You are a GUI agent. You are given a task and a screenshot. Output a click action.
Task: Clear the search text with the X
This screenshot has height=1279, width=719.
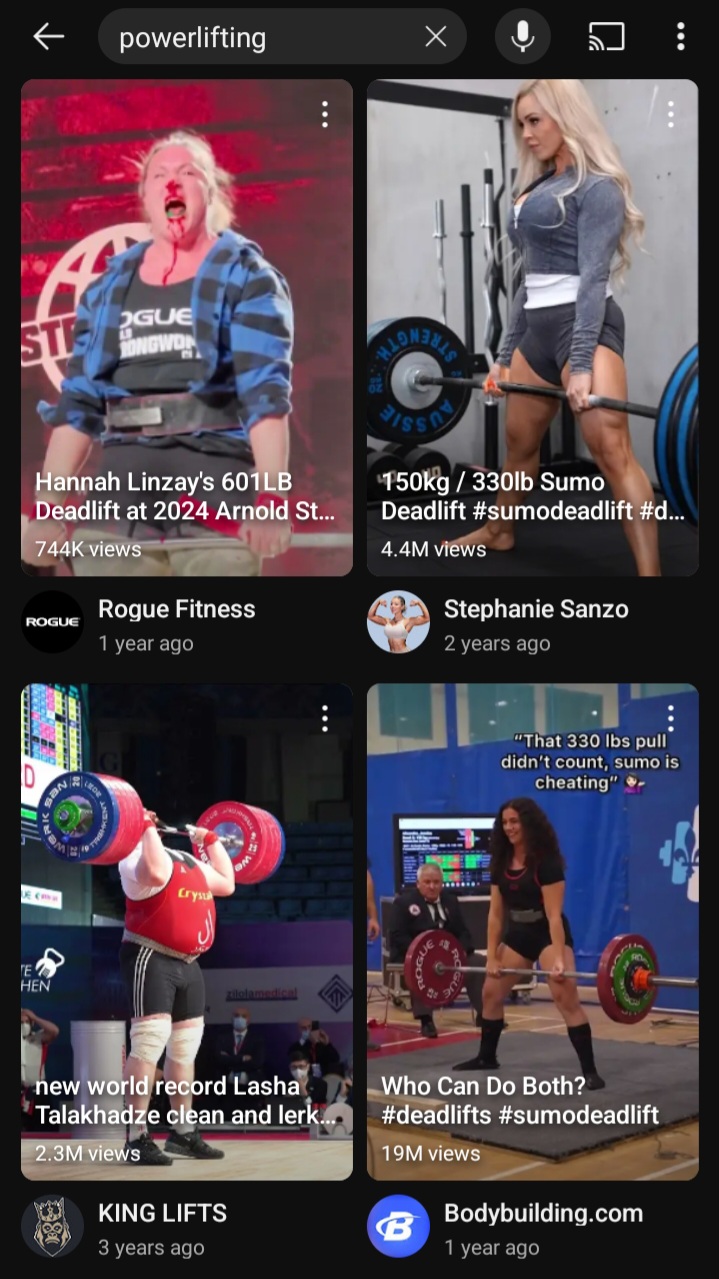436,37
